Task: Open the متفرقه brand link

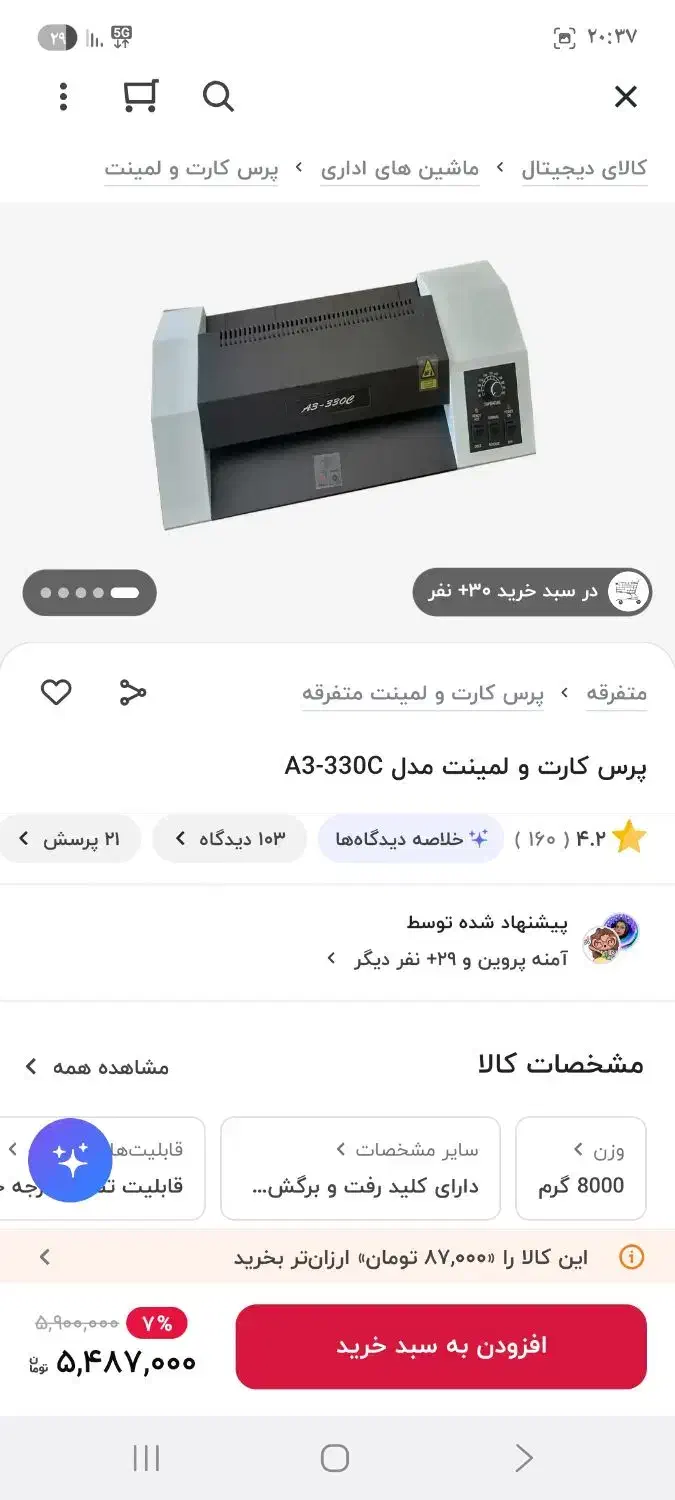Action: pyautogui.click(x=616, y=692)
